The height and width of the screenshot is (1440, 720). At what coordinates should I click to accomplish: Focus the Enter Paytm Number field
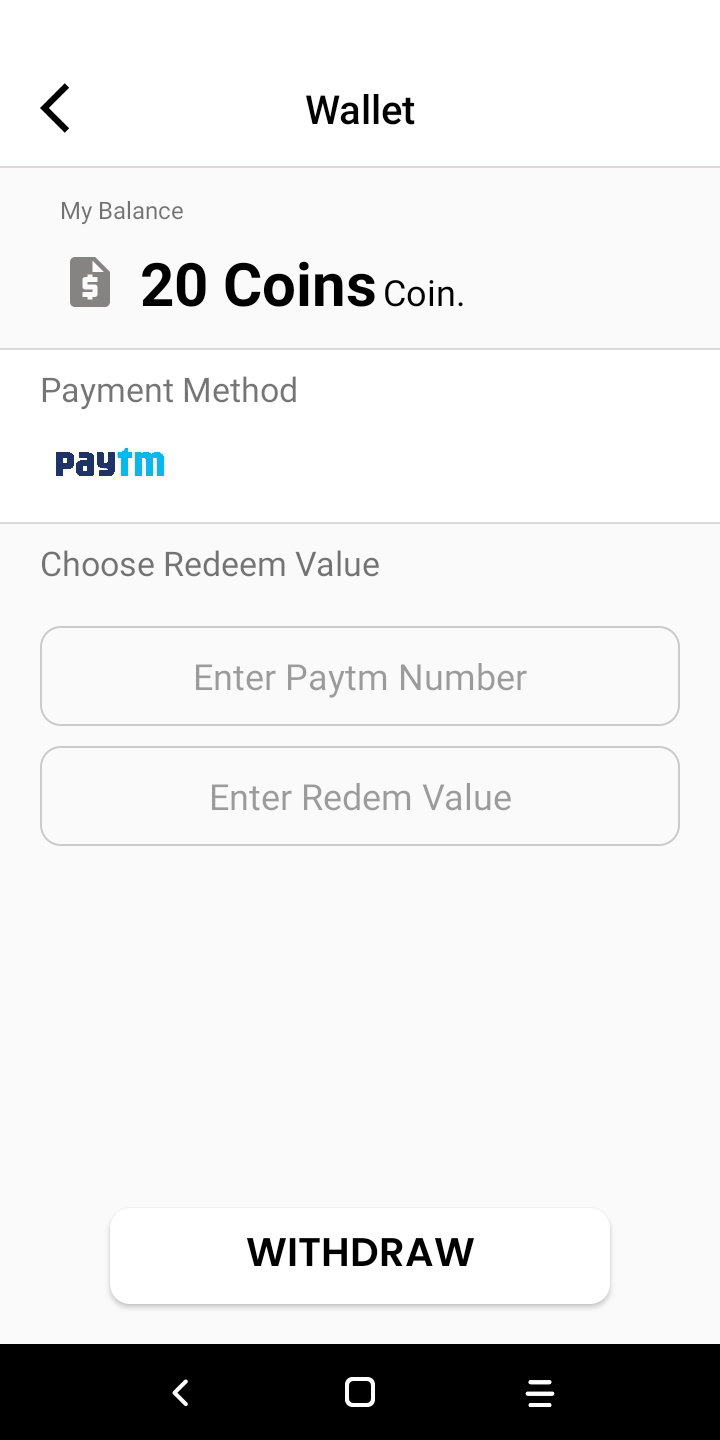coord(360,676)
